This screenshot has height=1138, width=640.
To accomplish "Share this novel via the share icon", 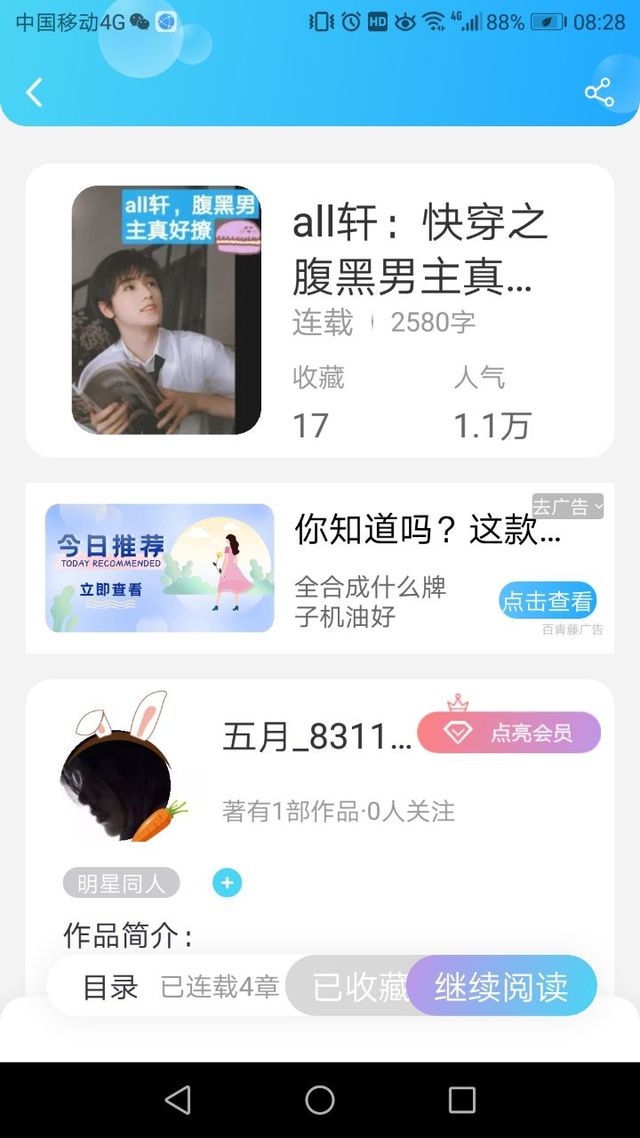I will [599, 93].
